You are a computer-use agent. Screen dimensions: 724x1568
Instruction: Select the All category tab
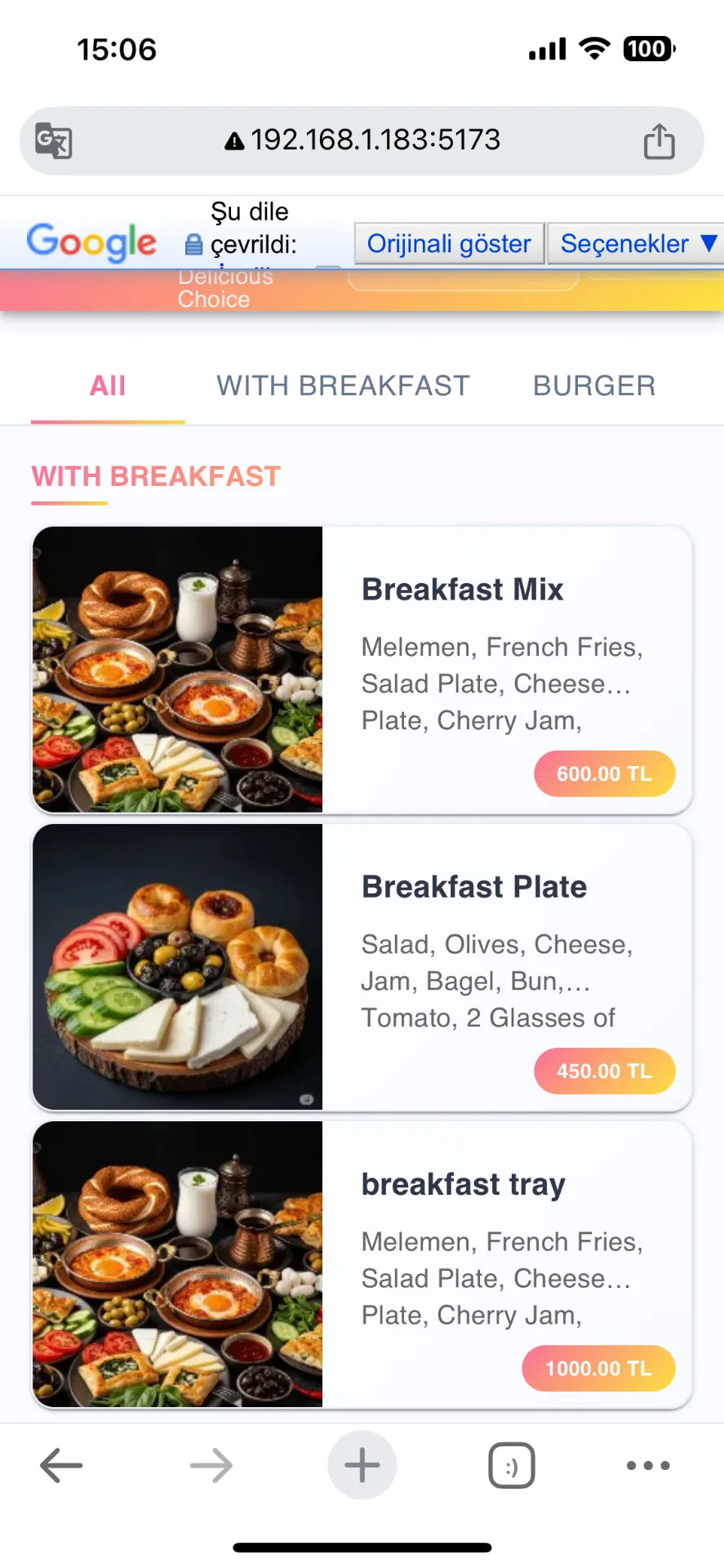click(x=108, y=385)
